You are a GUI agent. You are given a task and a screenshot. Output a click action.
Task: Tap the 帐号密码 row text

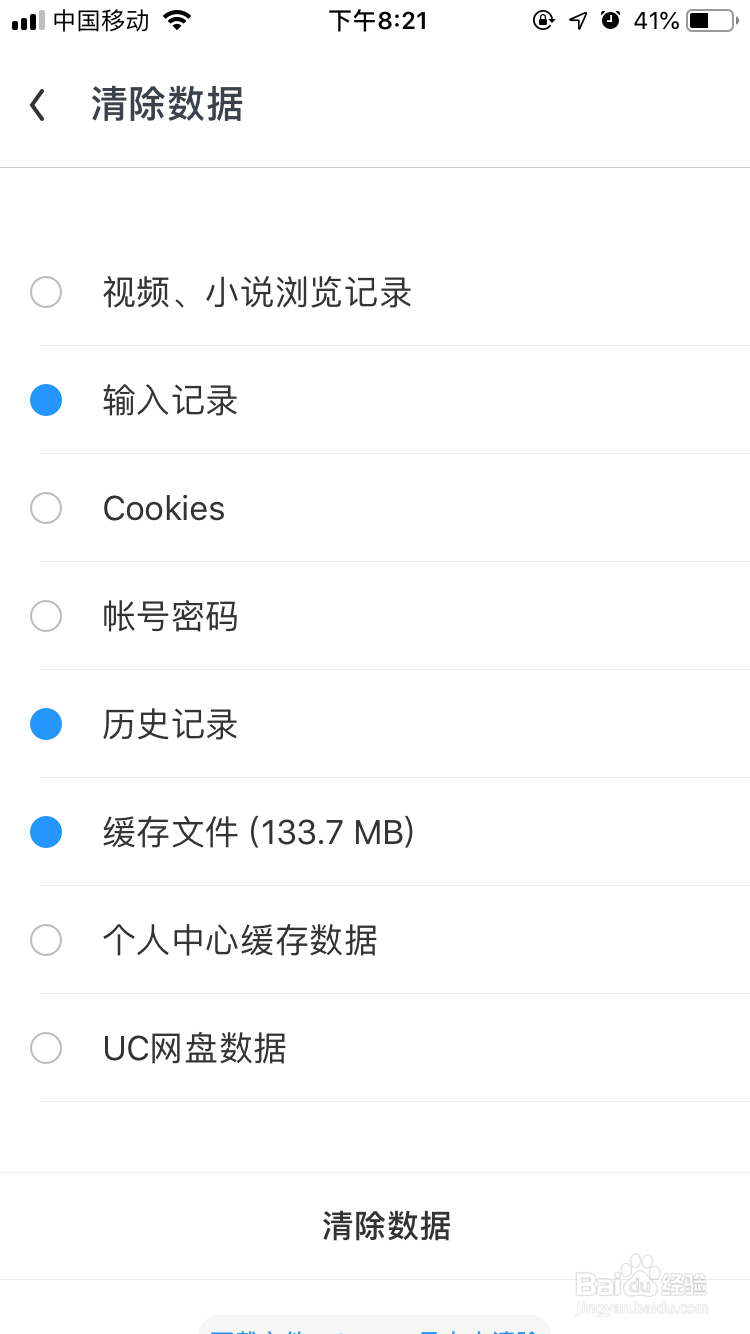(170, 616)
